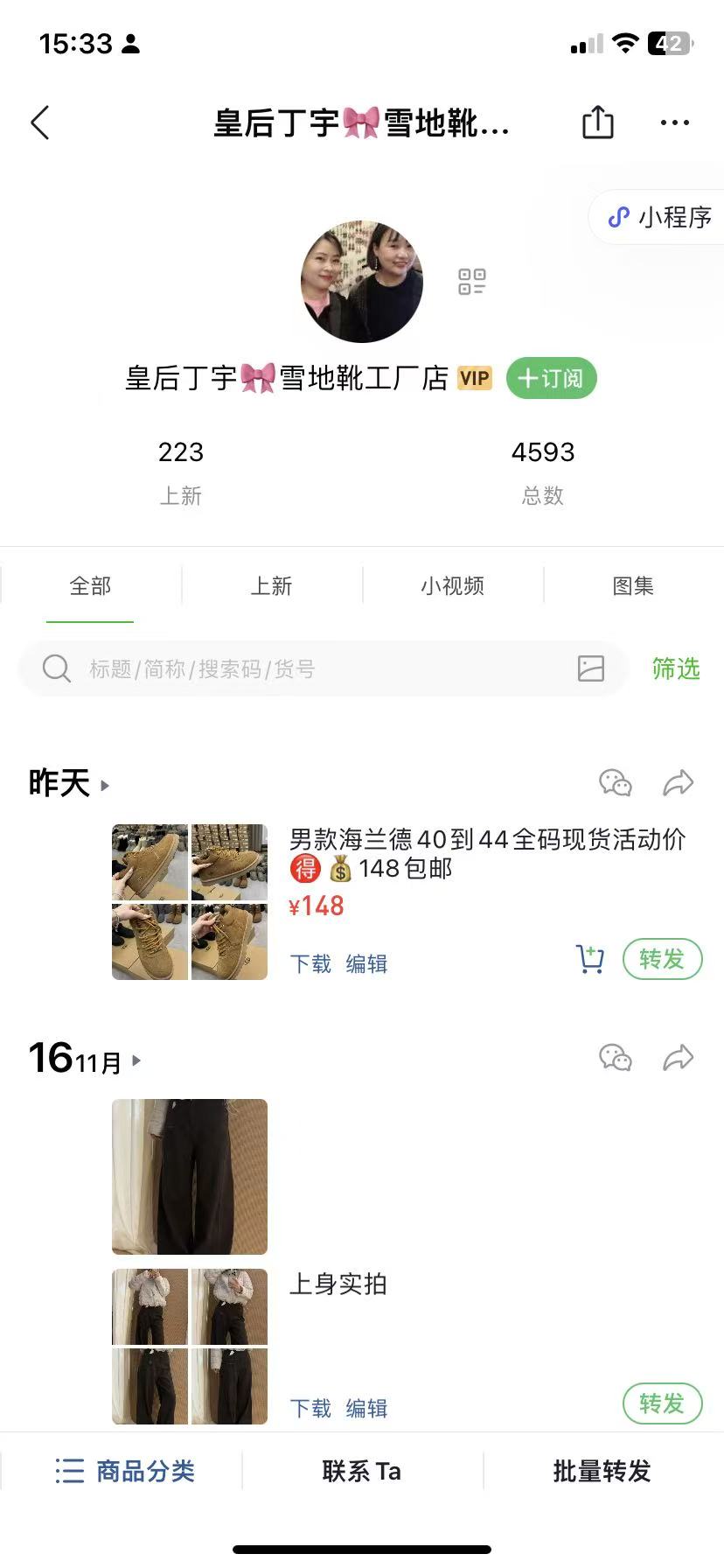Viewport: 724px width, 1568px height.
Task: Switch to the 上新 tab
Action: point(271,585)
